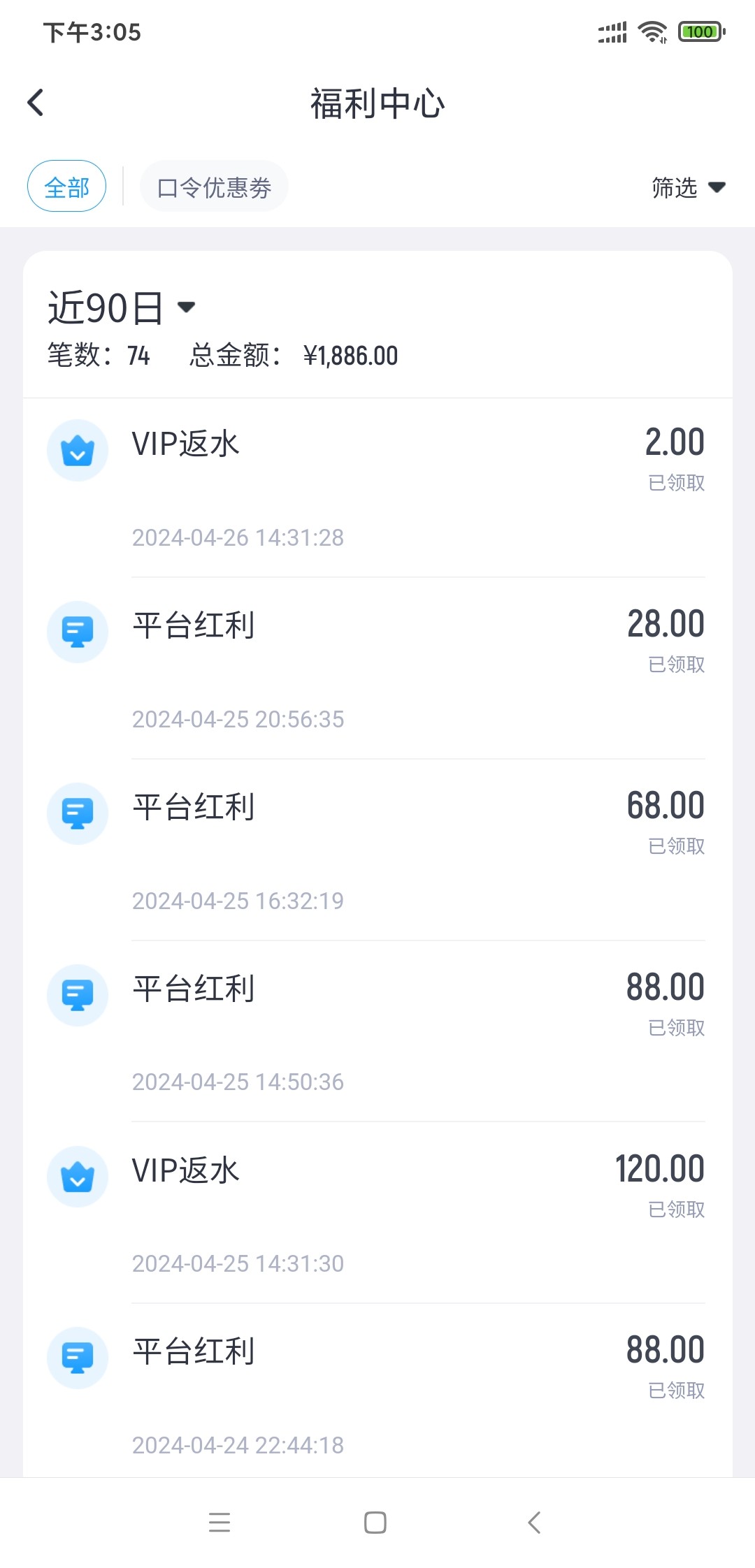Tap the bottom 平台红利 icon dated 2024-04-24
Viewport: 755px width, 1568px height.
coord(77,1358)
